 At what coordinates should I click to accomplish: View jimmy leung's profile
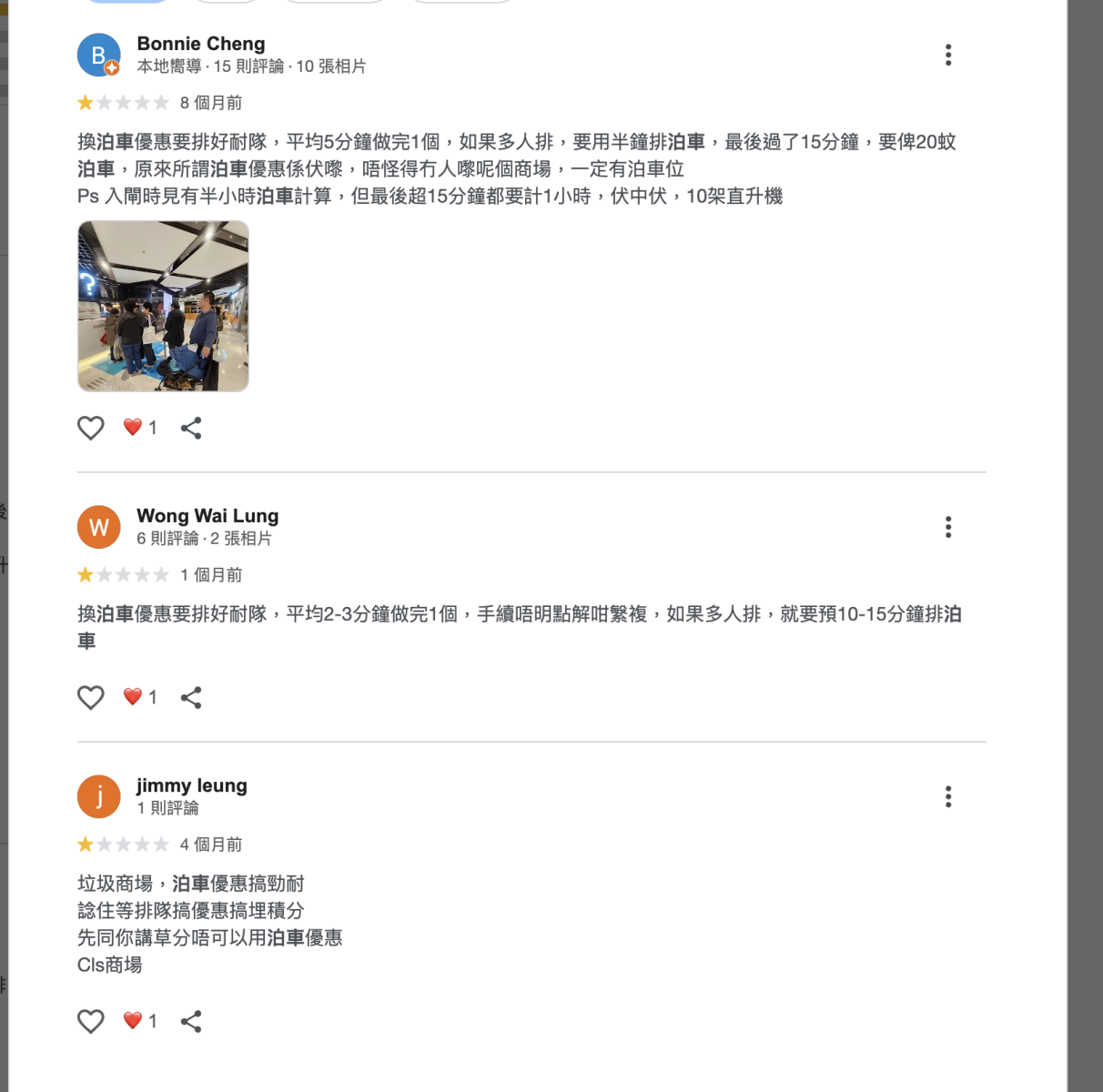click(191, 785)
